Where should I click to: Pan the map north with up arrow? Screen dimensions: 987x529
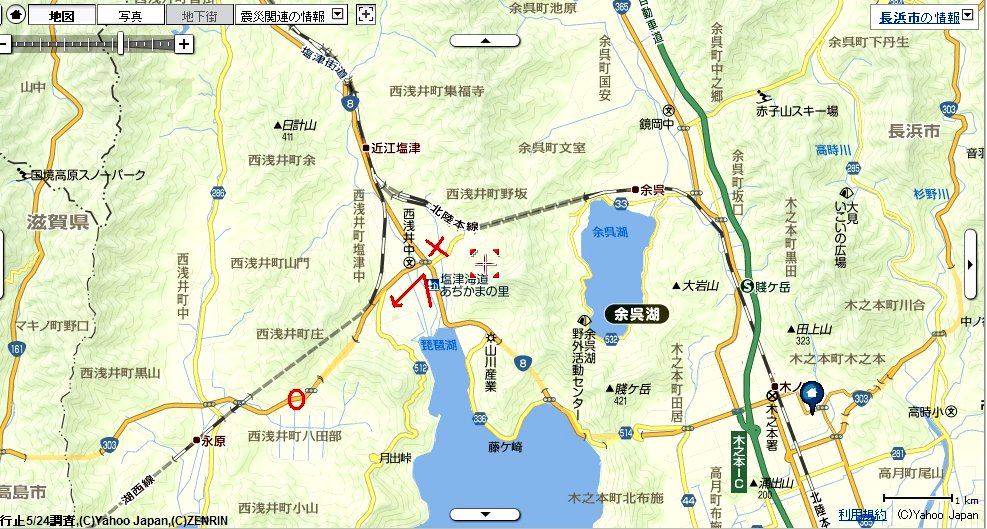tap(486, 40)
